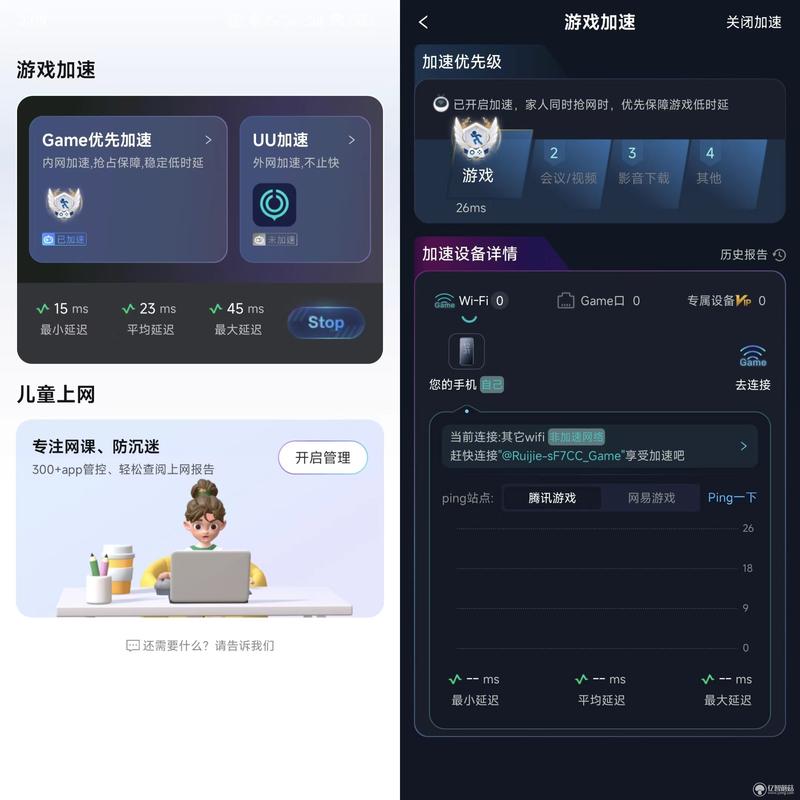Select the 其他 priority slot
The height and width of the screenshot is (800, 800).
pyautogui.click(x=709, y=166)
